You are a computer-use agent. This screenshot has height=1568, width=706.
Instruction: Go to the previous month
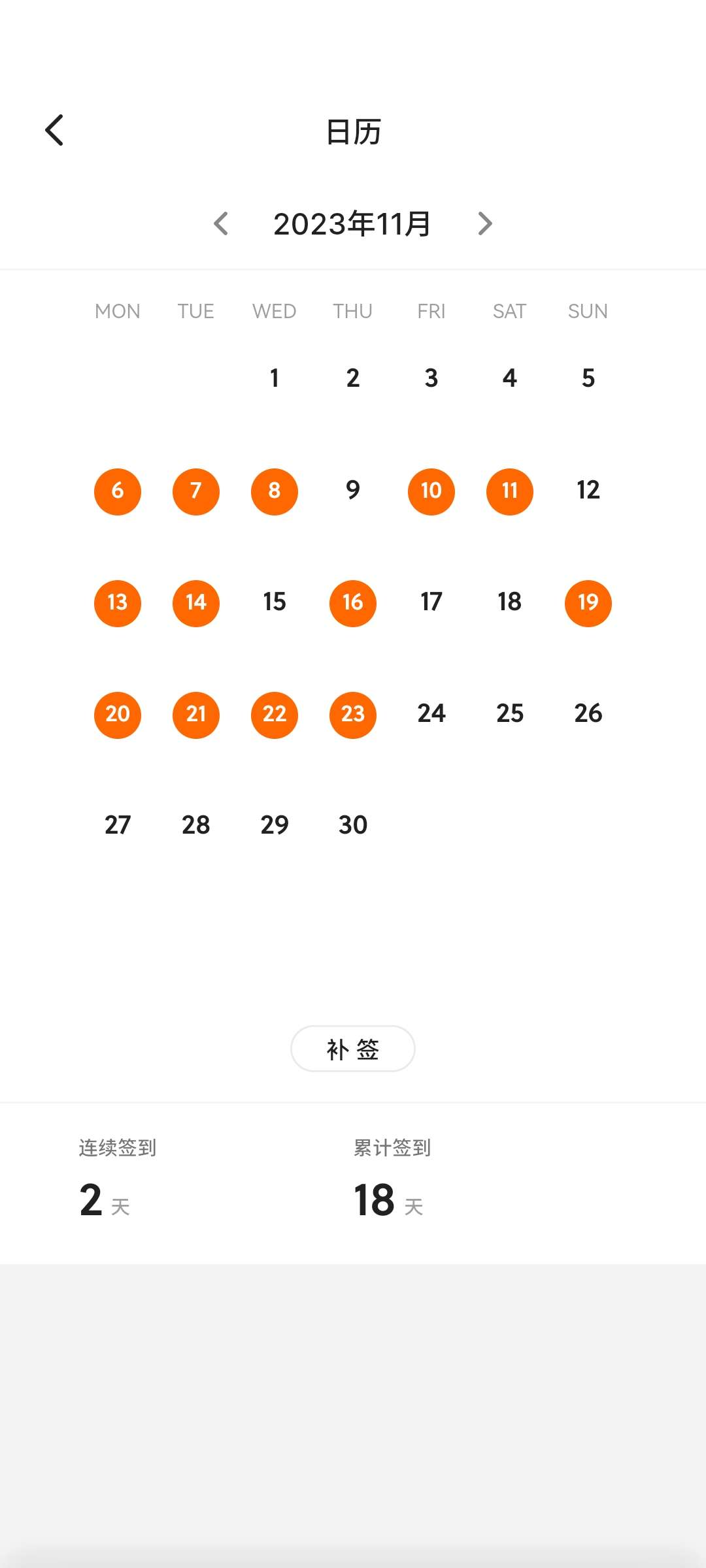221,223
